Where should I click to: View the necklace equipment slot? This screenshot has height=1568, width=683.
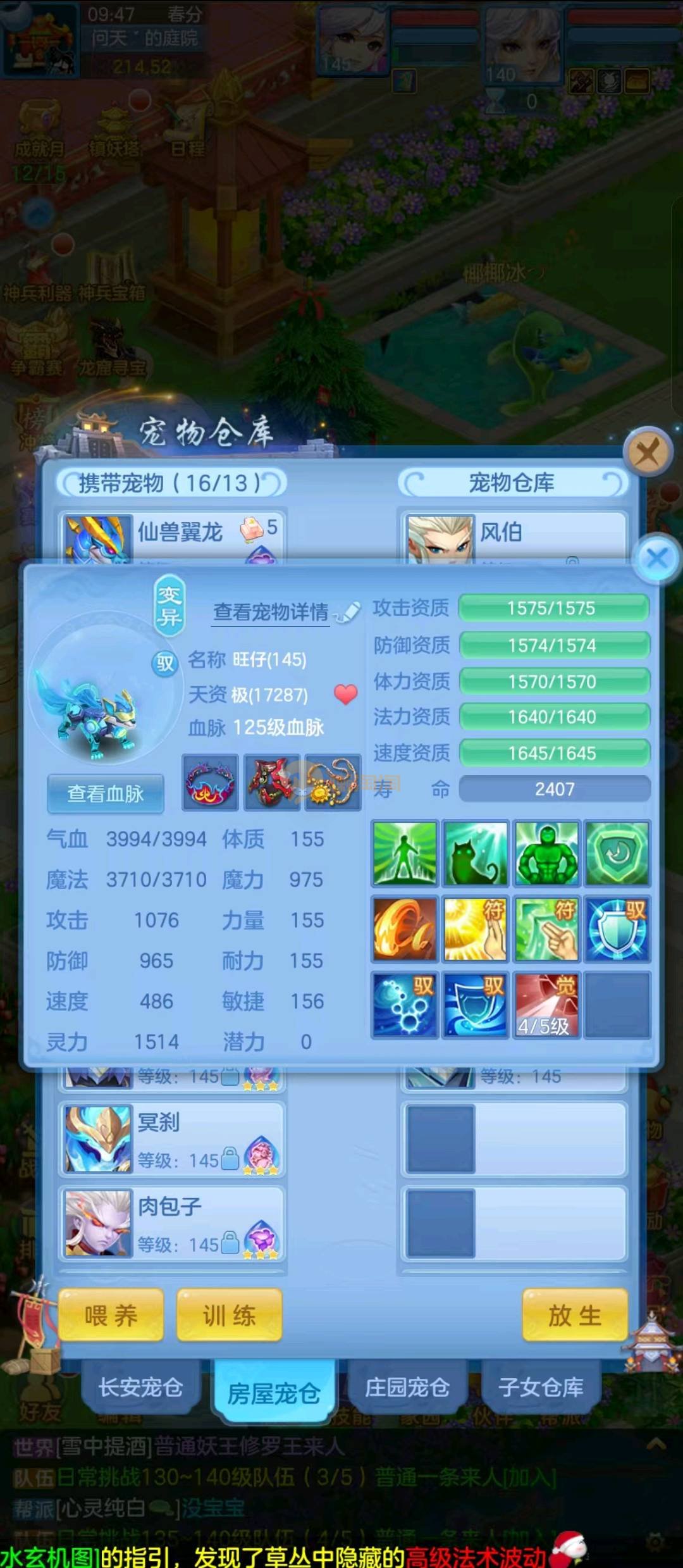coord(333,783)
